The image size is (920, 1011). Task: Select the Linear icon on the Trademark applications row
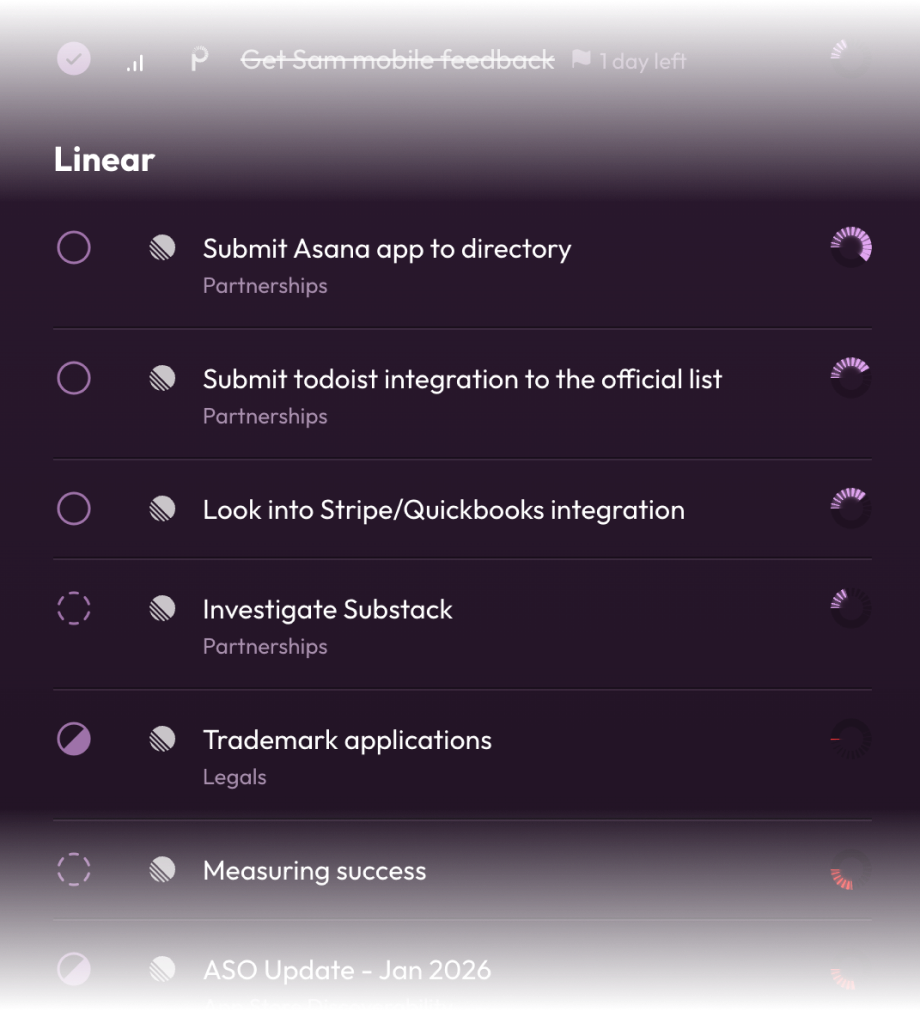click(162, 739)
